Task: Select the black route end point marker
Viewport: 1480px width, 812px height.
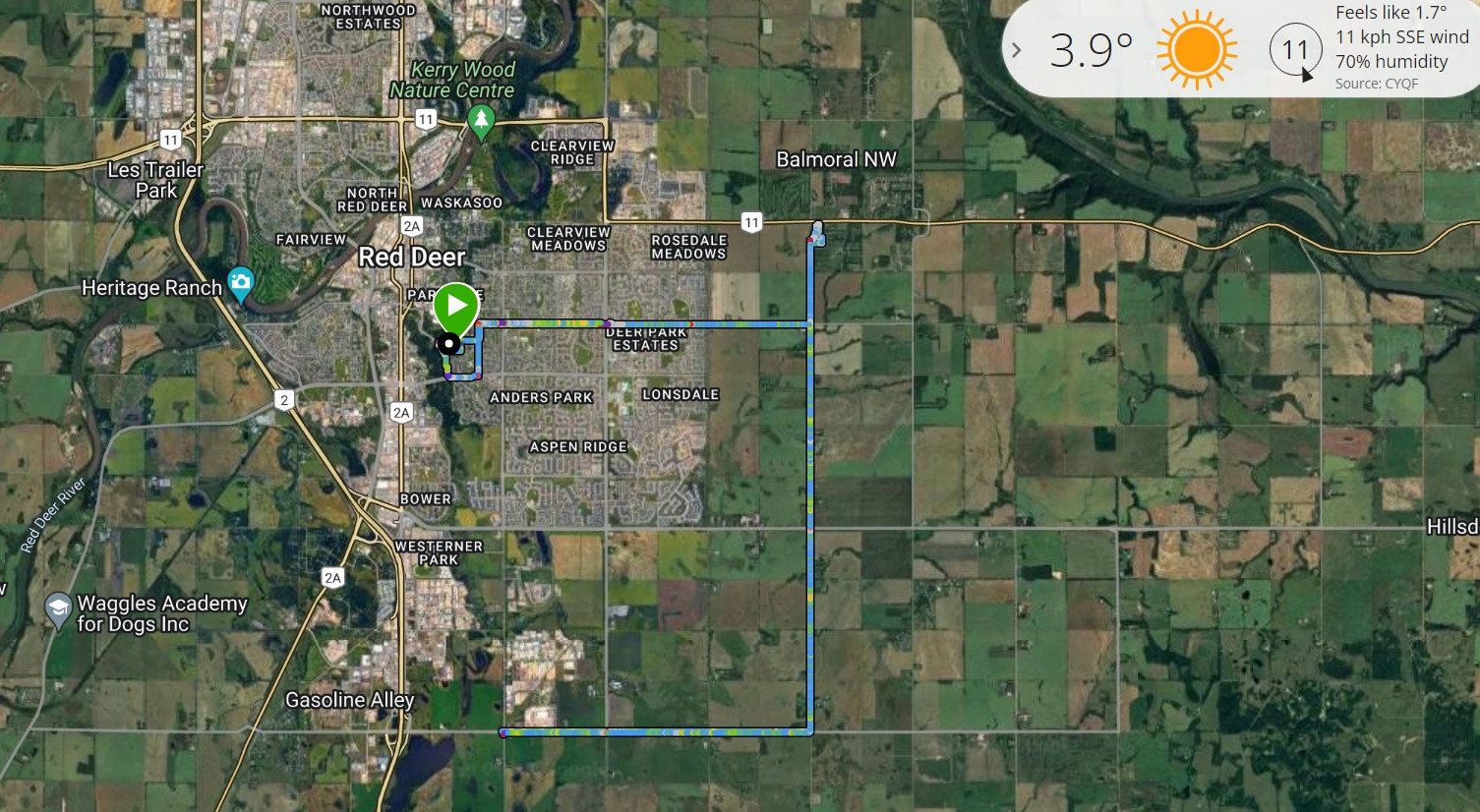Action: [x=448, y=344]
